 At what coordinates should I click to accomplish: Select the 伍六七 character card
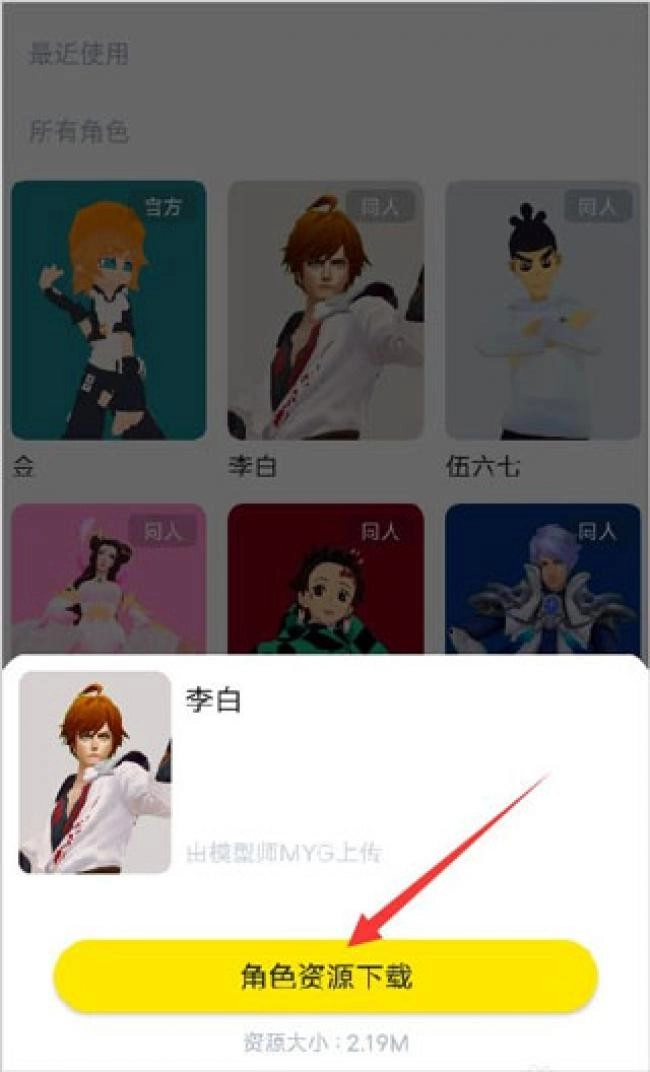(x=543, y=310)
